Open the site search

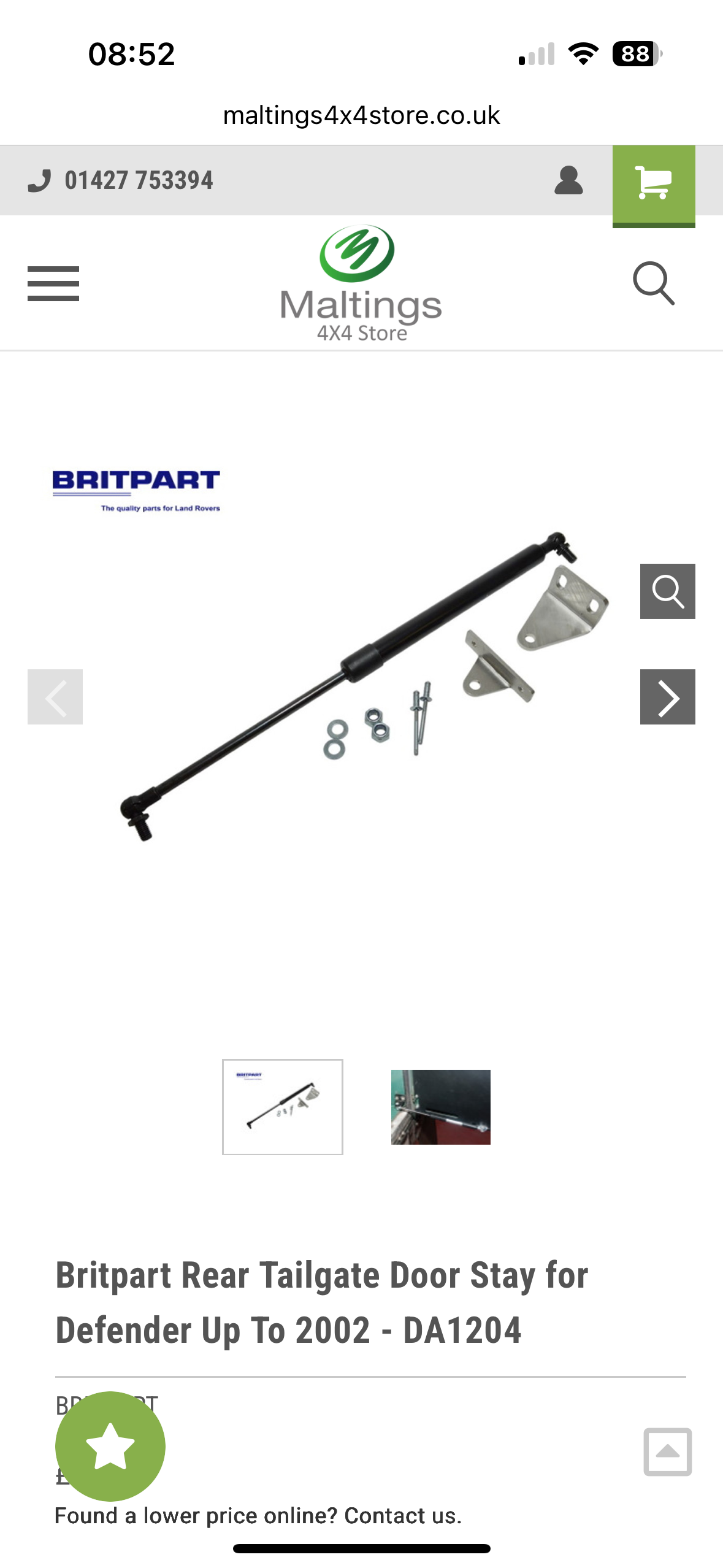pos(653,283)
